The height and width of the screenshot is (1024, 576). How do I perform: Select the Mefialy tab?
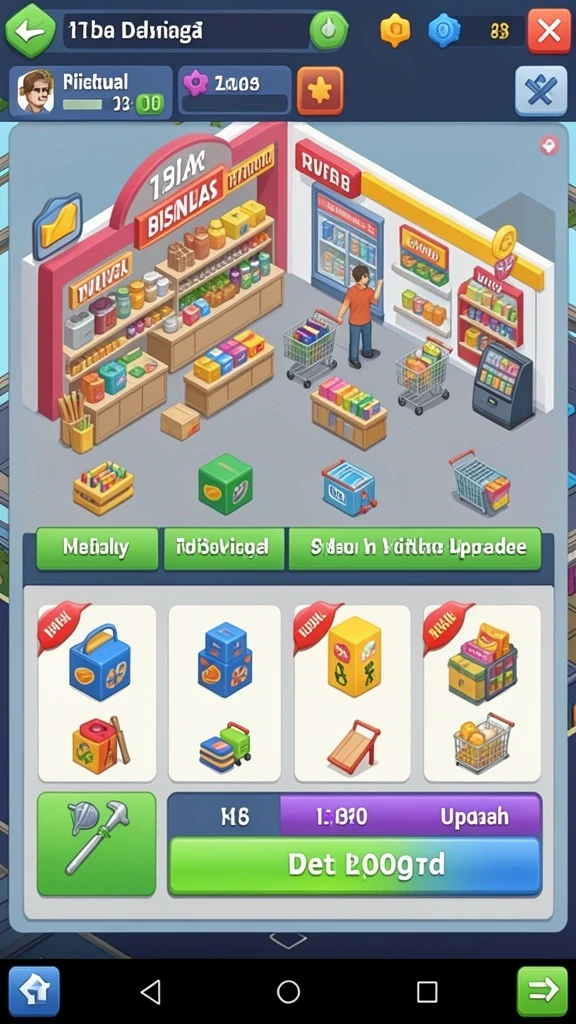click(x=97, y=548)
